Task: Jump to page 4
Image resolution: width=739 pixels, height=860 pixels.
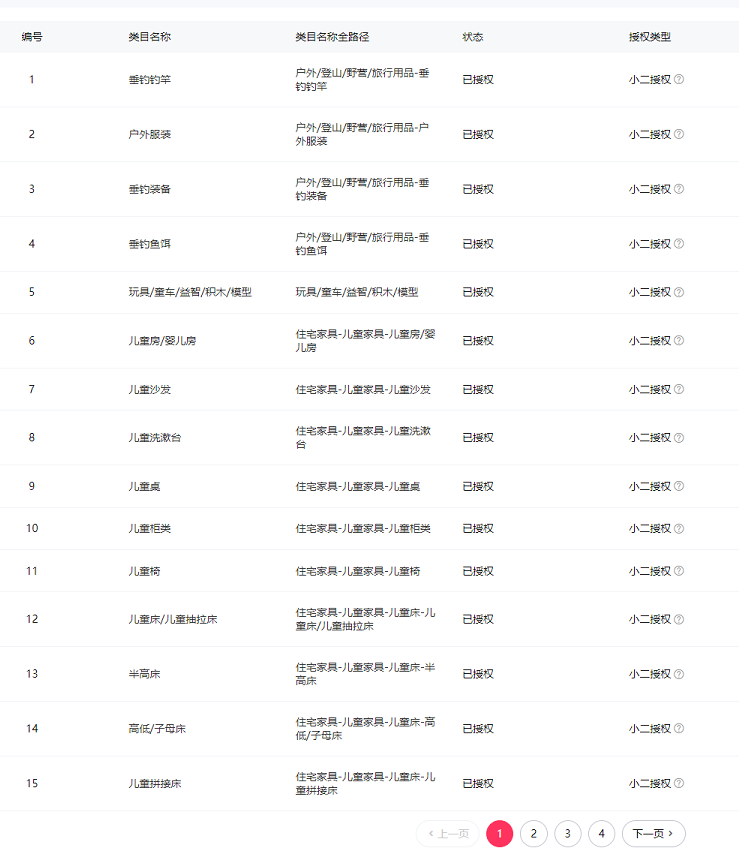Action: pyautogui.click(x=601, y=833)
